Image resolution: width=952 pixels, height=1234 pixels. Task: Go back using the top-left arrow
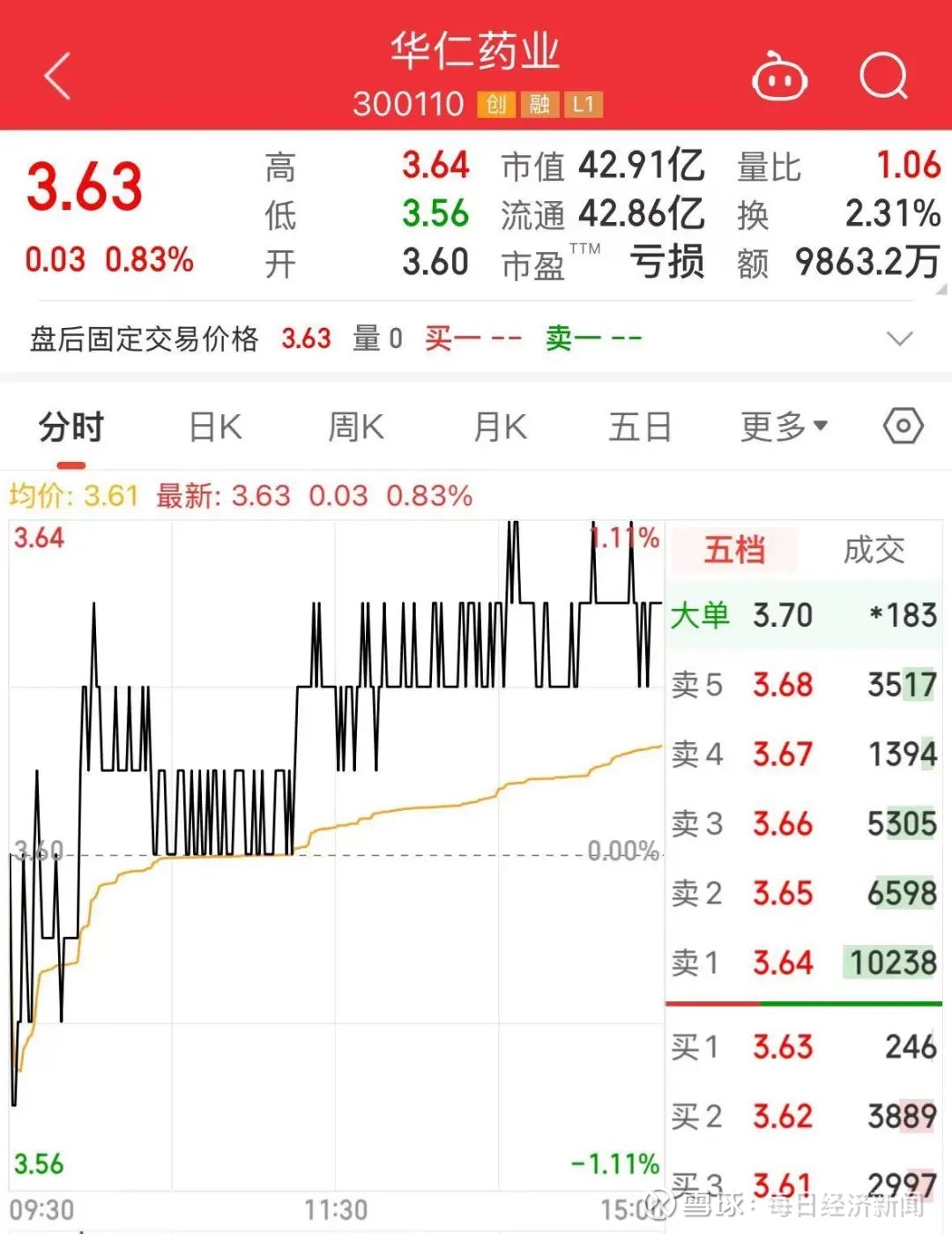coord(57,76)
